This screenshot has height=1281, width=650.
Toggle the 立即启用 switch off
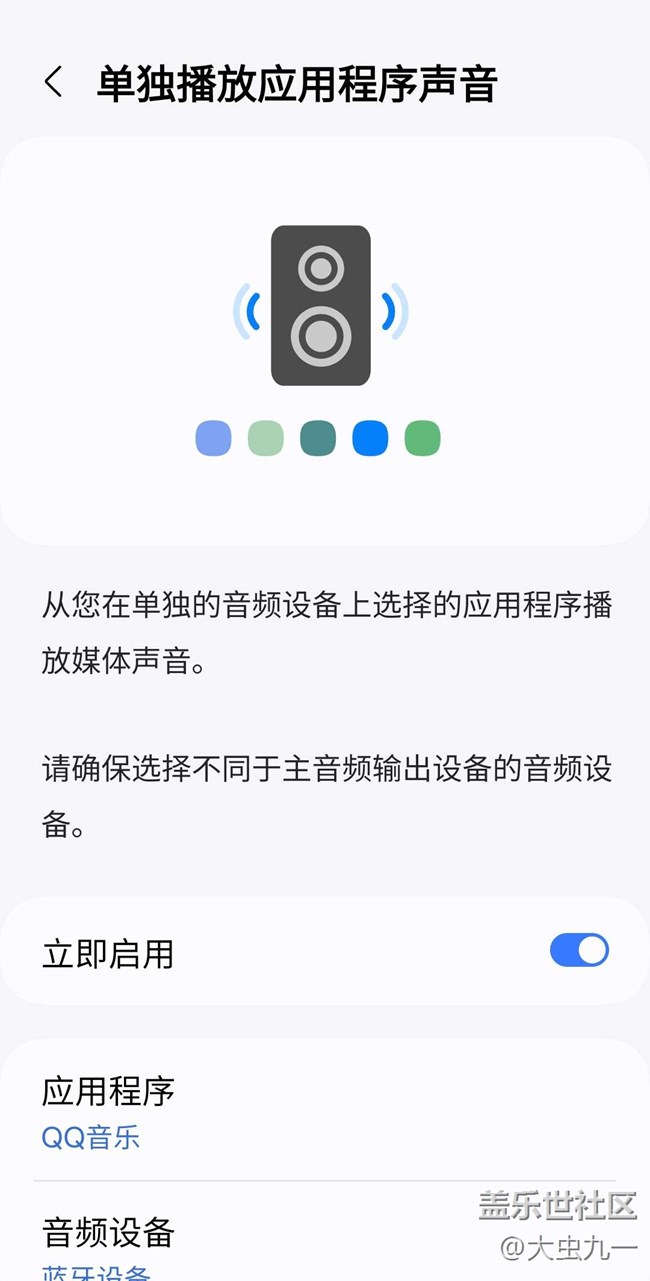[x=579, y=950]
